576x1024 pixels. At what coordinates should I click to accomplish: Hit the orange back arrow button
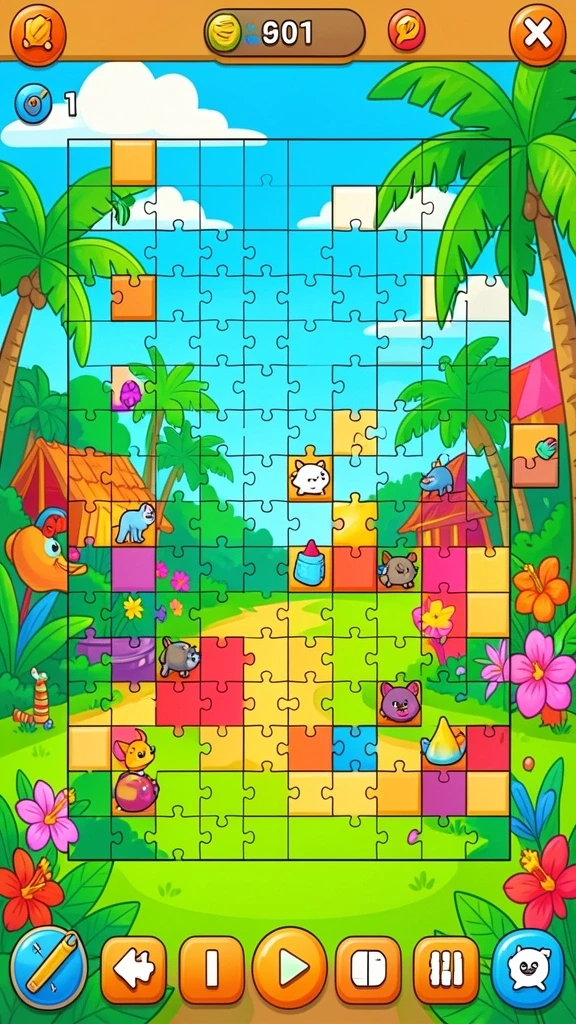click(x=134, y=969)
